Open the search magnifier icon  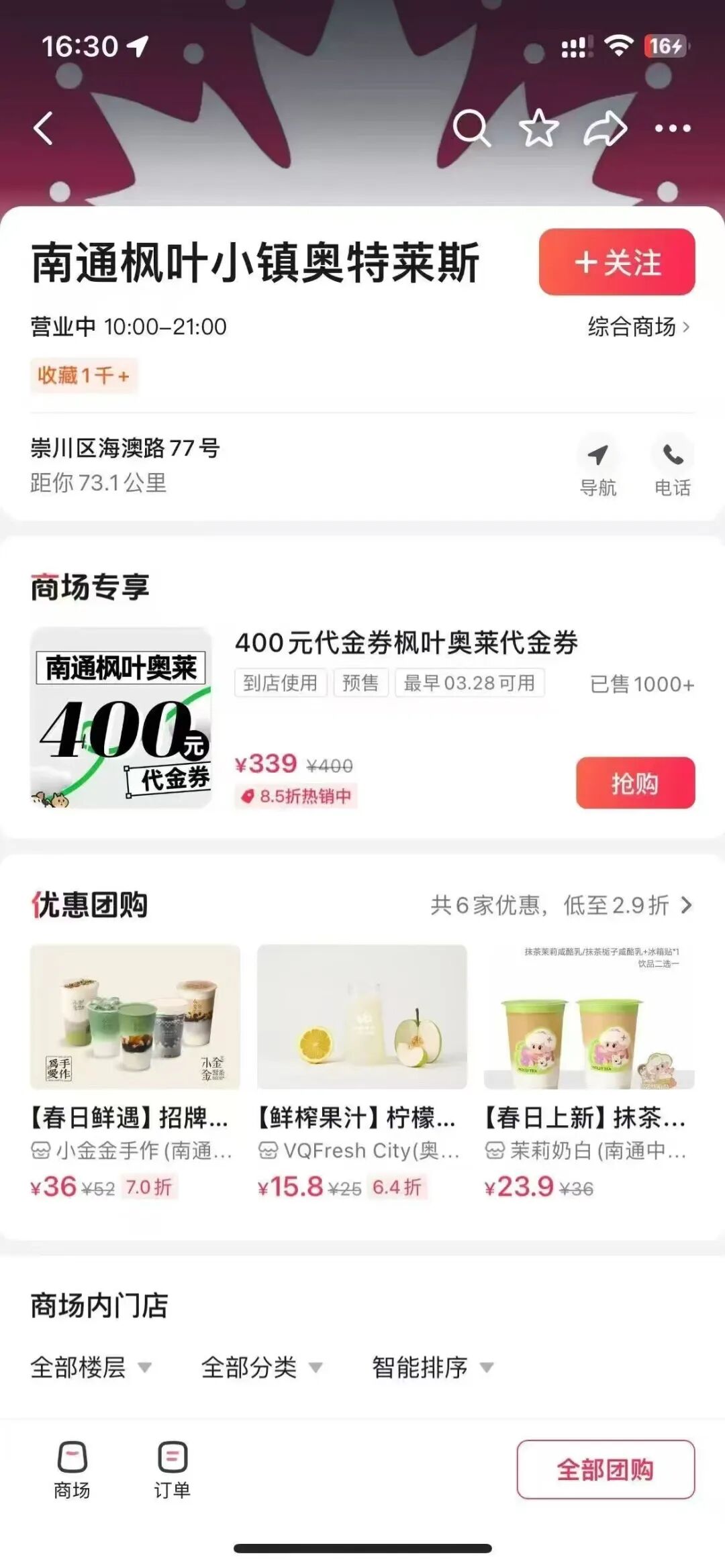471,127
